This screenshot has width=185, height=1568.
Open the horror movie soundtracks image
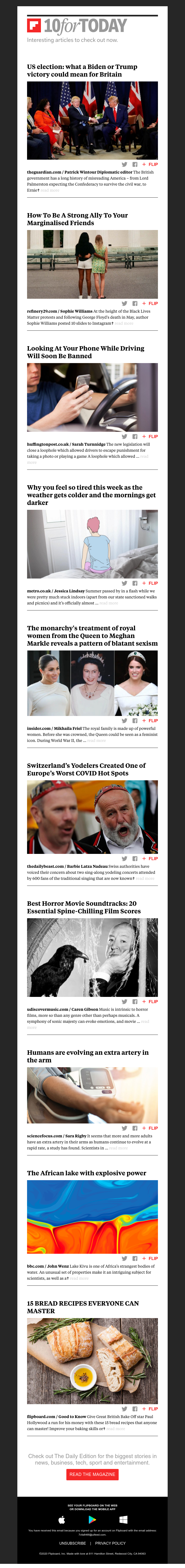pyautogui.click(x=92, y=958)
